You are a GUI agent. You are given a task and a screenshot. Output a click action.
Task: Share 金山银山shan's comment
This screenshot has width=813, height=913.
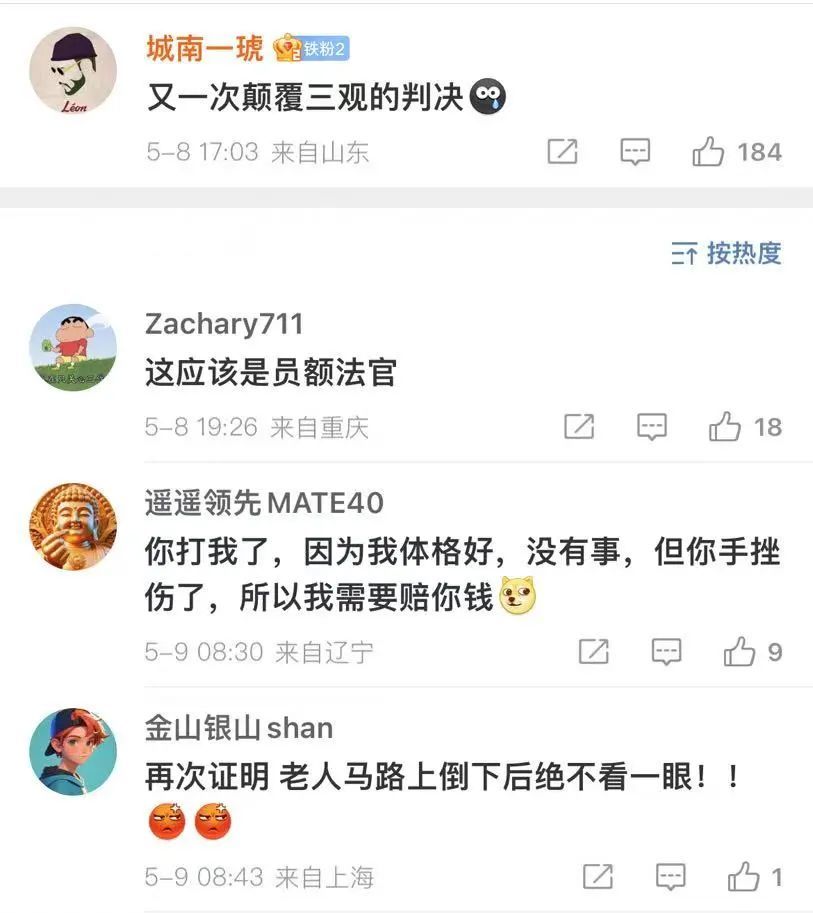(598, 877)
